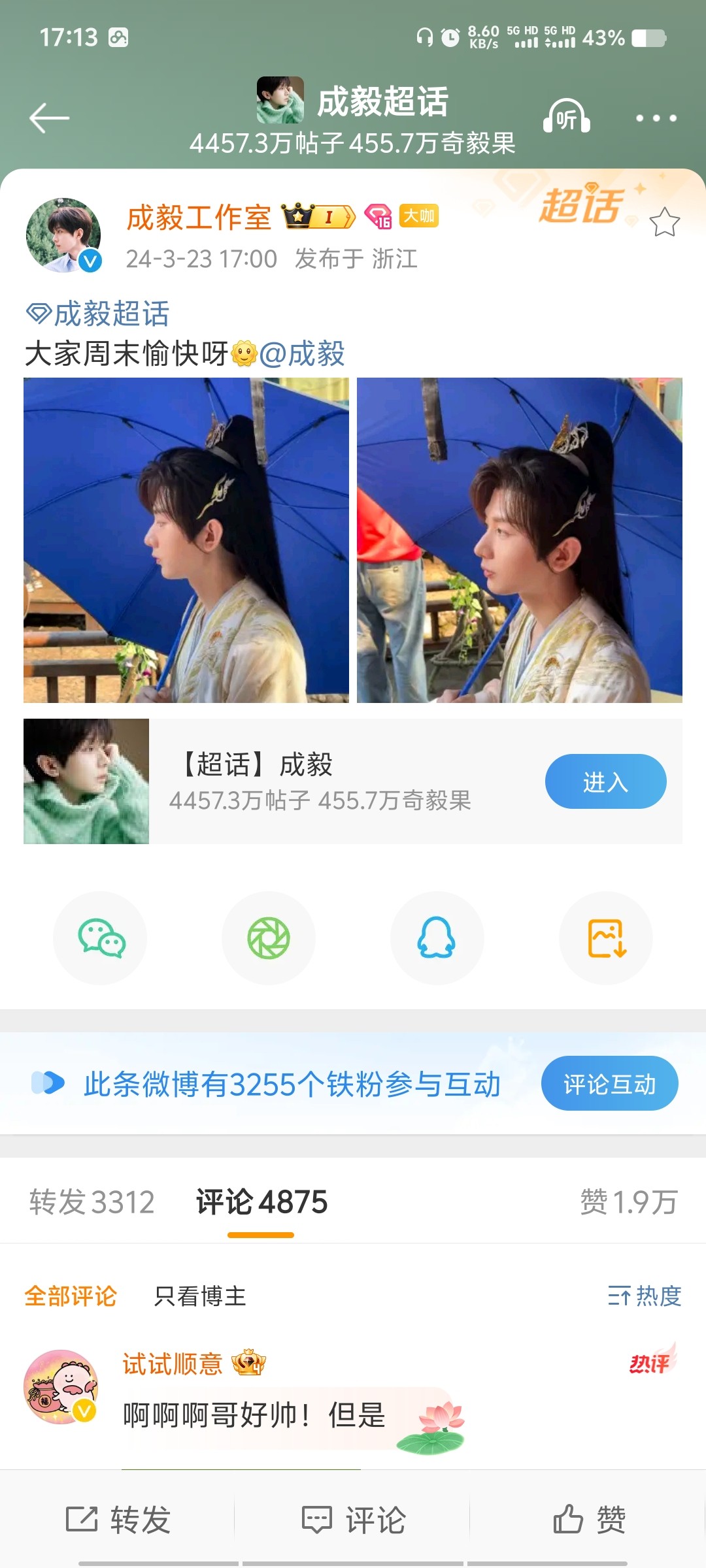
Task: Open the listen headphone icon
Action: click(x=566, y=117)
